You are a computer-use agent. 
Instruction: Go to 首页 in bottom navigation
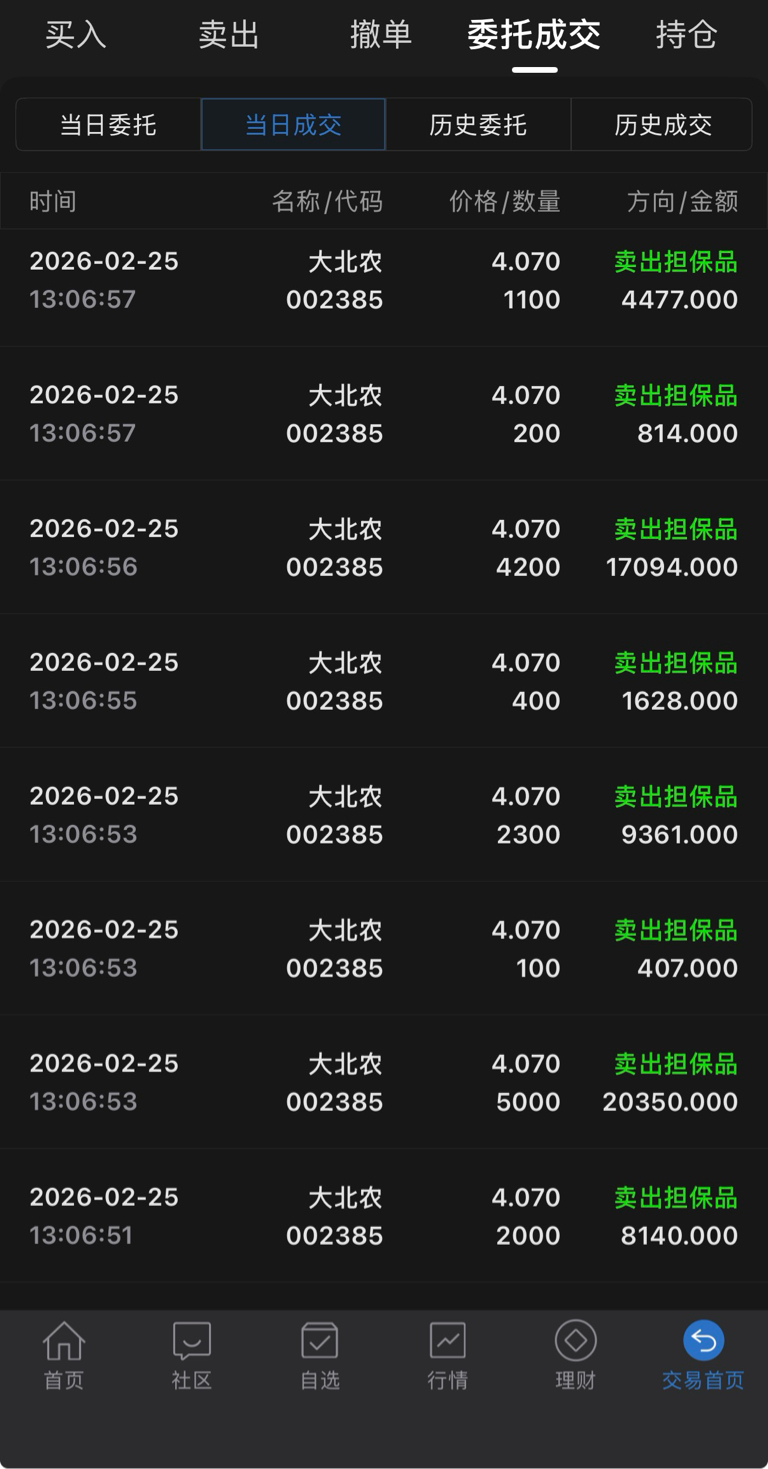[x=64, y=1356]
